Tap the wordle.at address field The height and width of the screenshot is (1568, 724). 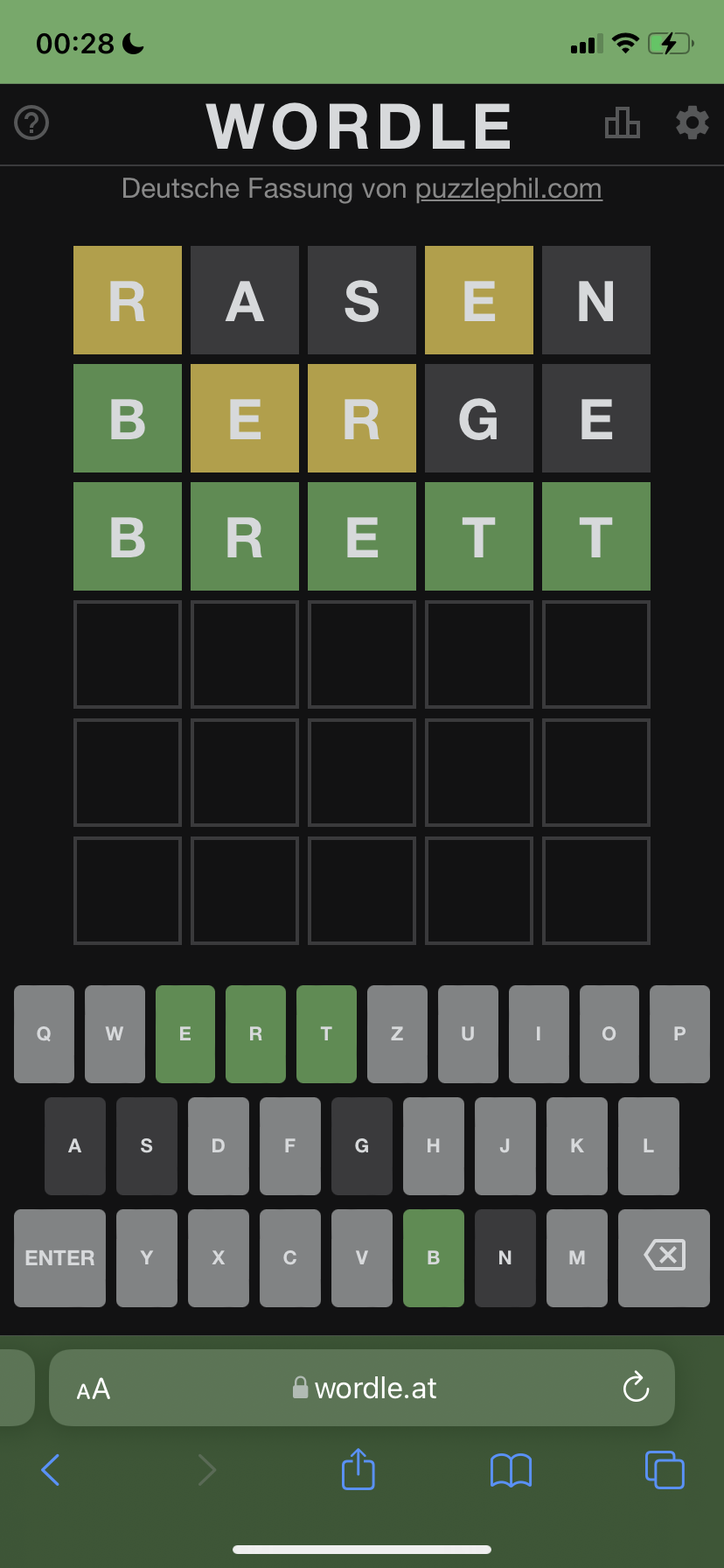coord(362,1388)
